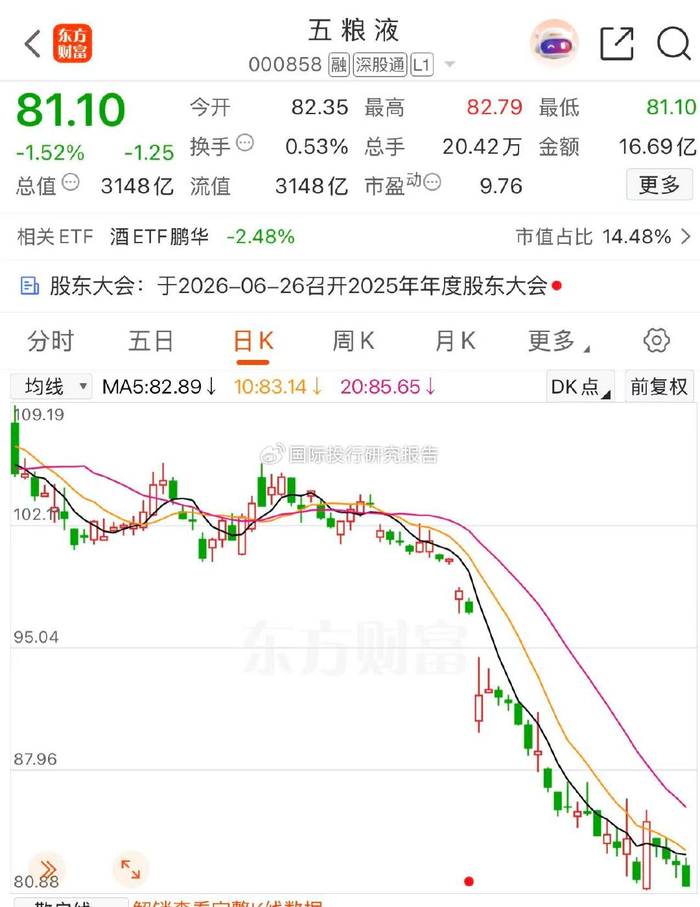
Task: Expand chart to fullscreen
Action: [x=131, y=868]
